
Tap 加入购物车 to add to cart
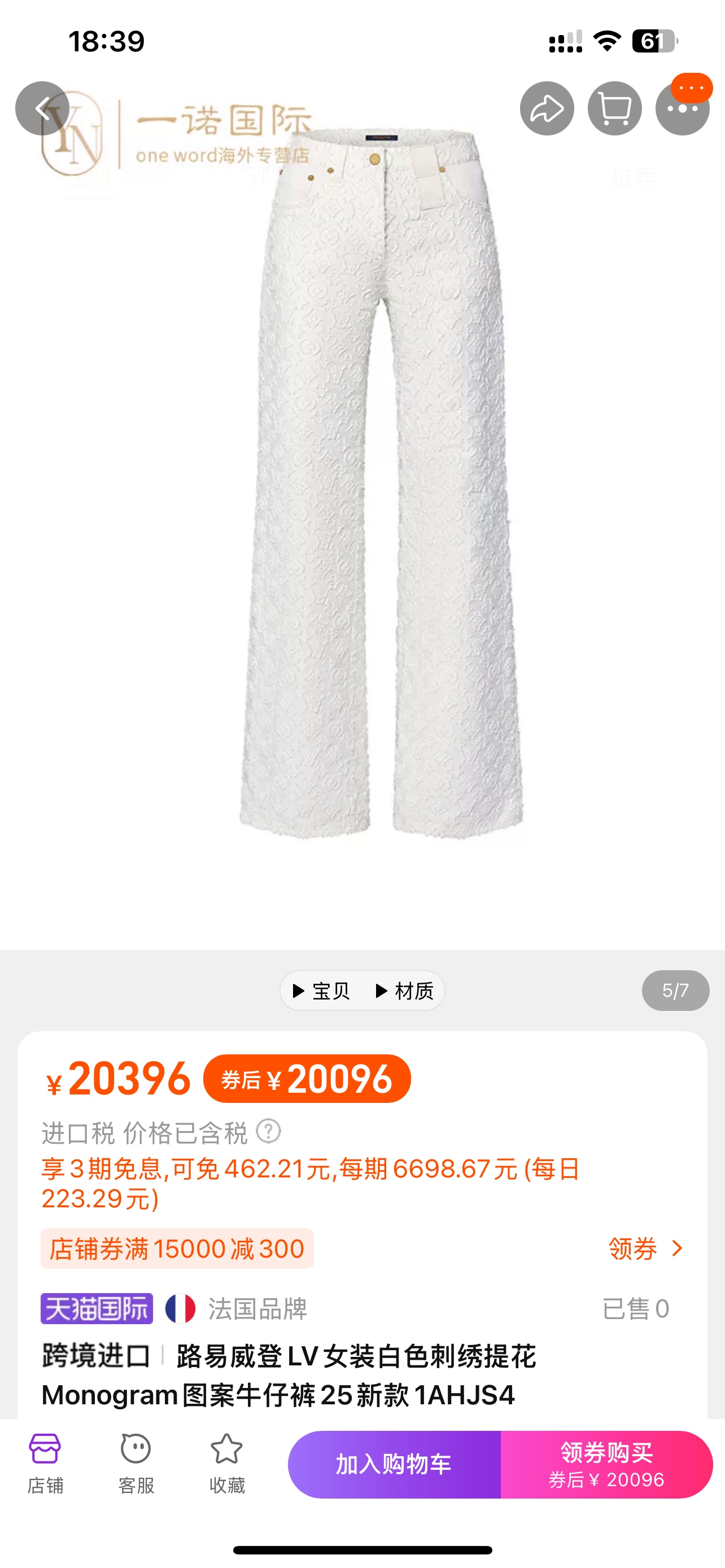394,1464
